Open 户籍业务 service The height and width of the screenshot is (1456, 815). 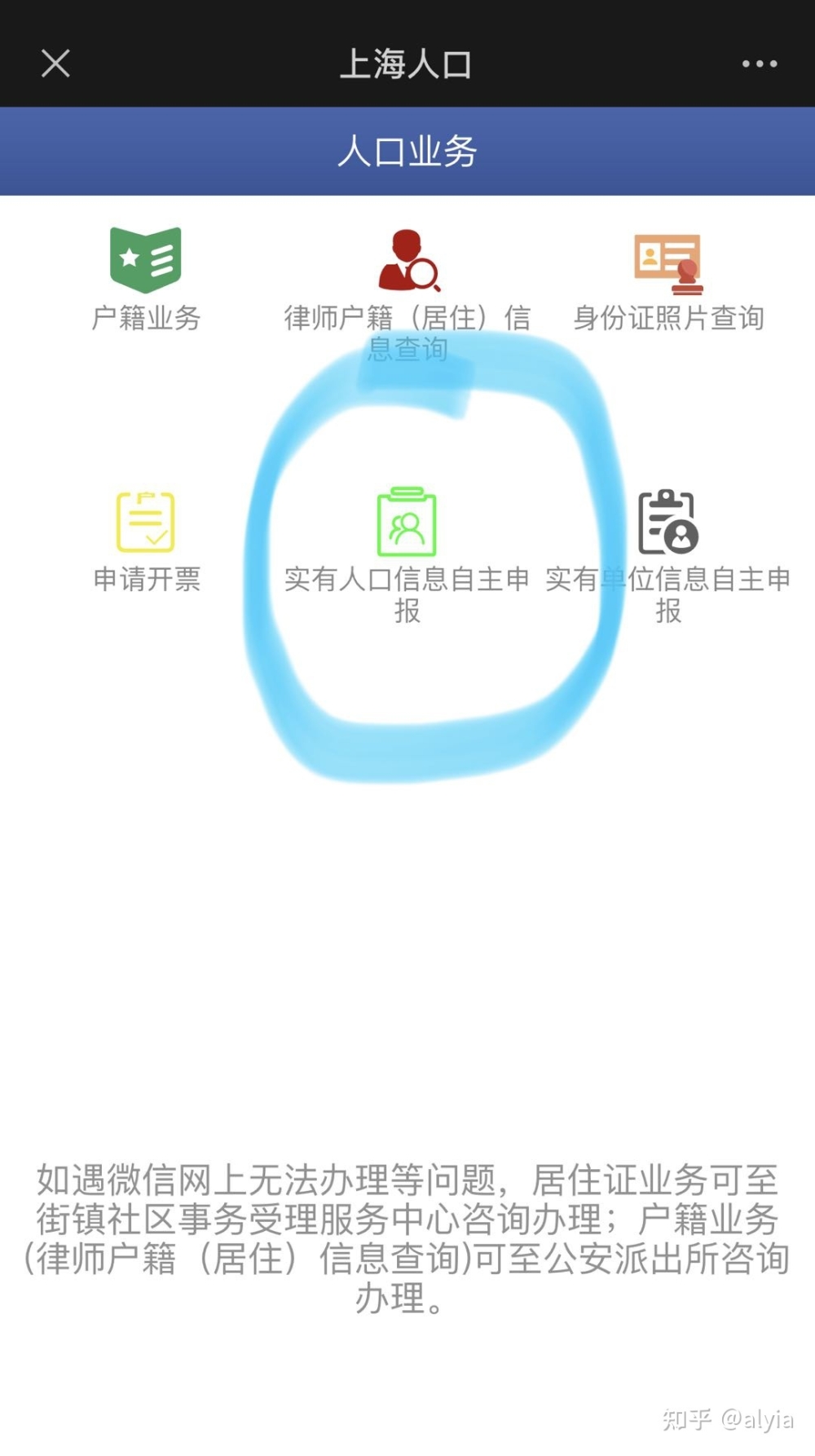(x=146, y=279)
